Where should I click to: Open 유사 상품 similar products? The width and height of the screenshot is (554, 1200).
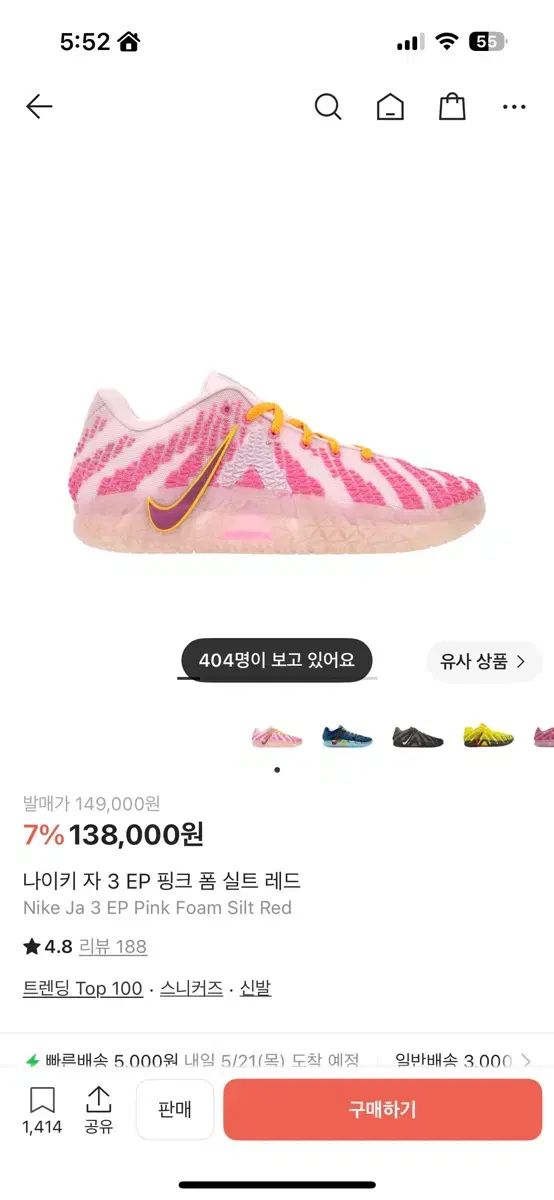click(484, 661)
